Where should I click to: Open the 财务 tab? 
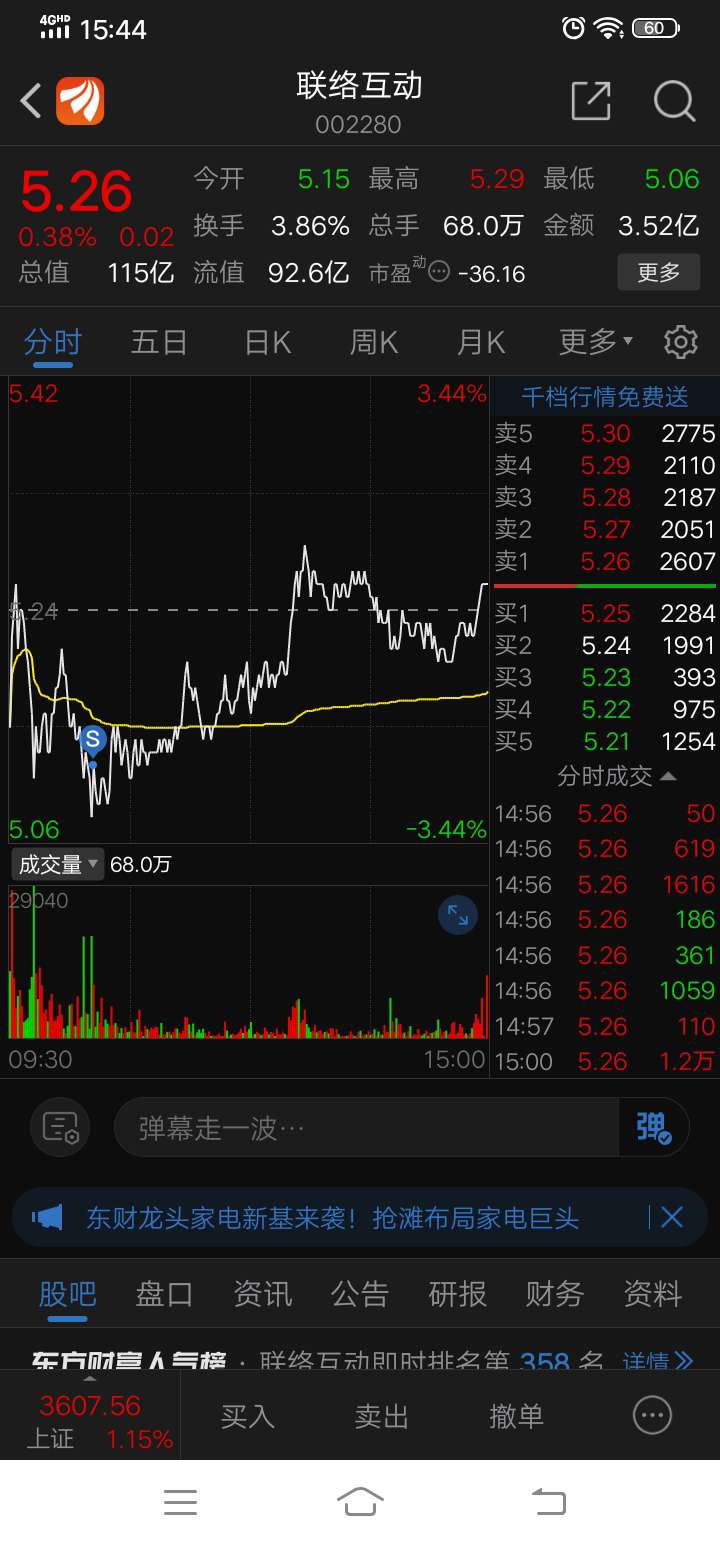pos(554,1293)
